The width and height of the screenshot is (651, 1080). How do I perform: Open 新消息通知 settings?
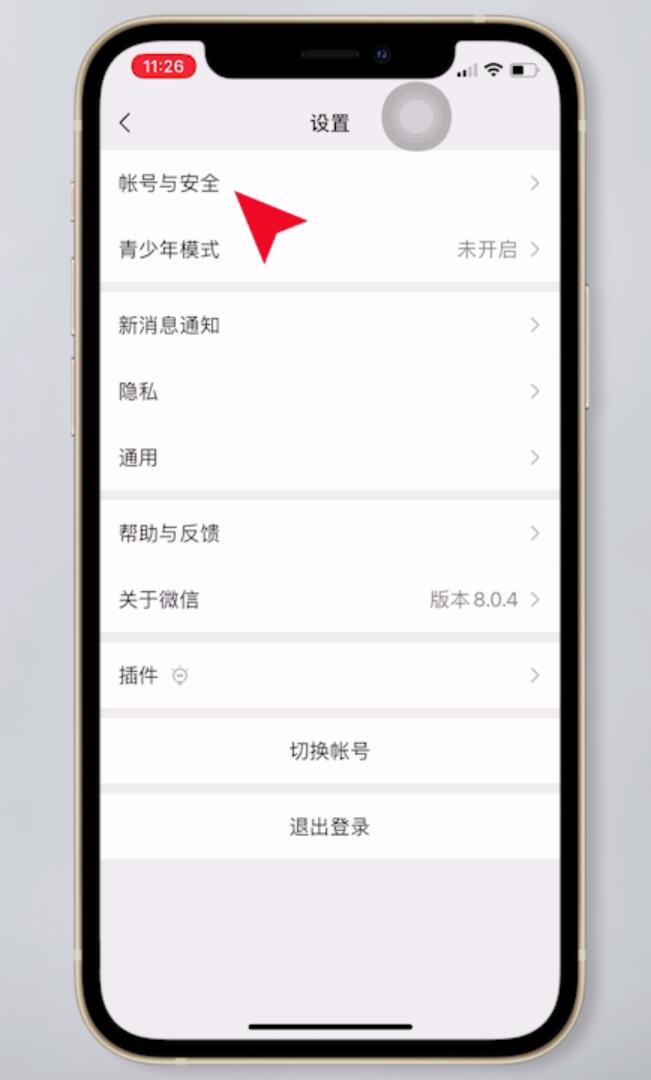pos(329,325)
